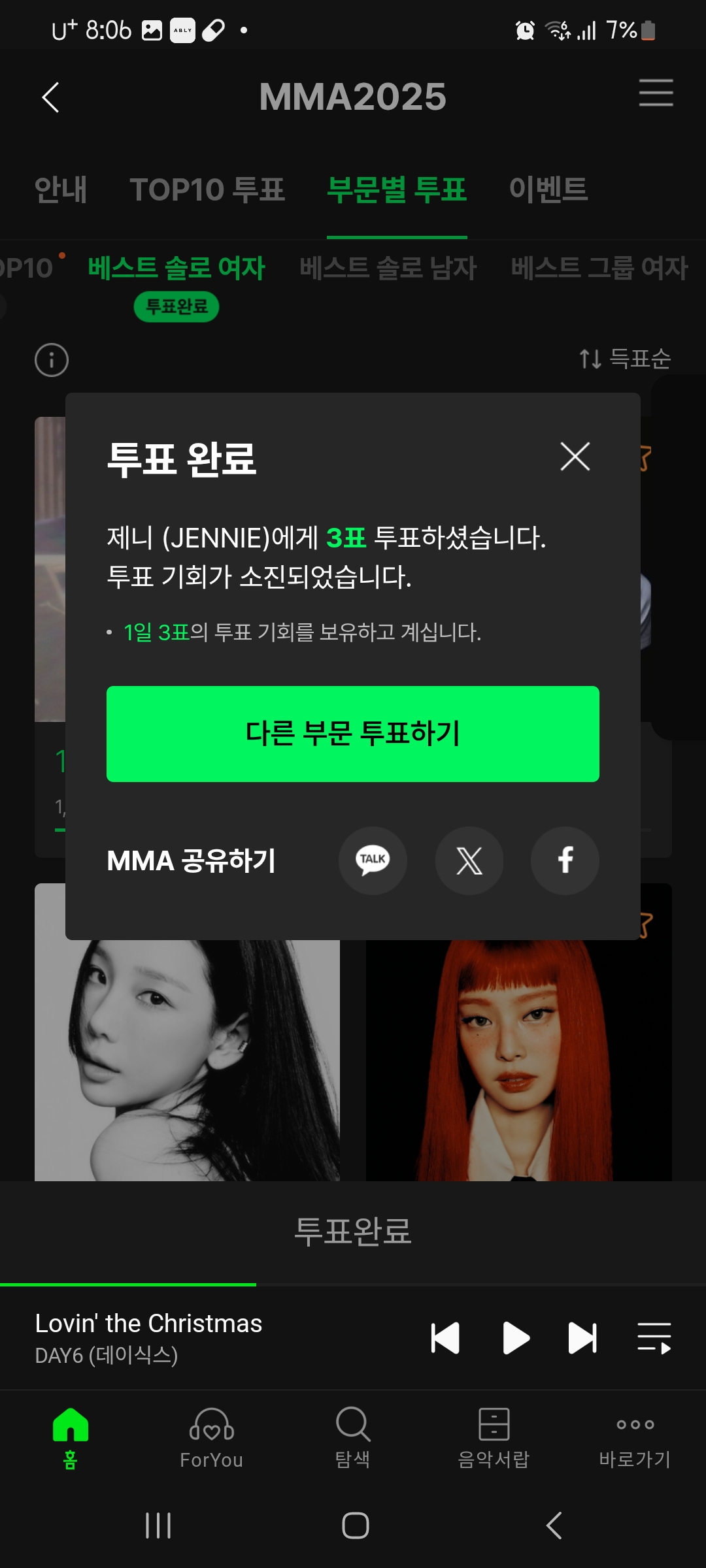This screenshot has width=706, height=1568.
Task: Open the hamburger menu top right
Action: point(656,94)
